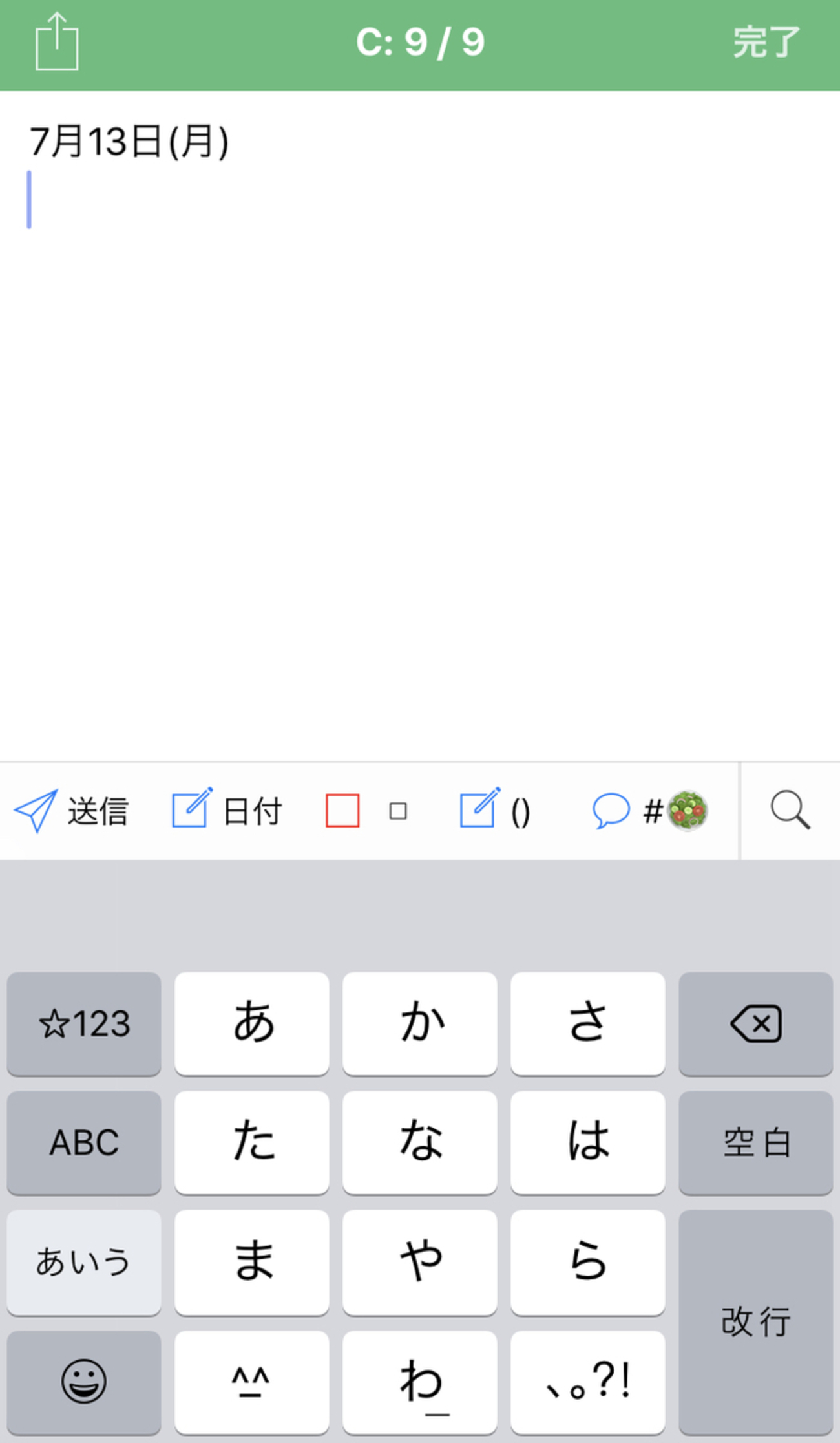This screenshot has height=1443, width=840.
Task: Open the emoji keyboard
Action: [84, 1382]
